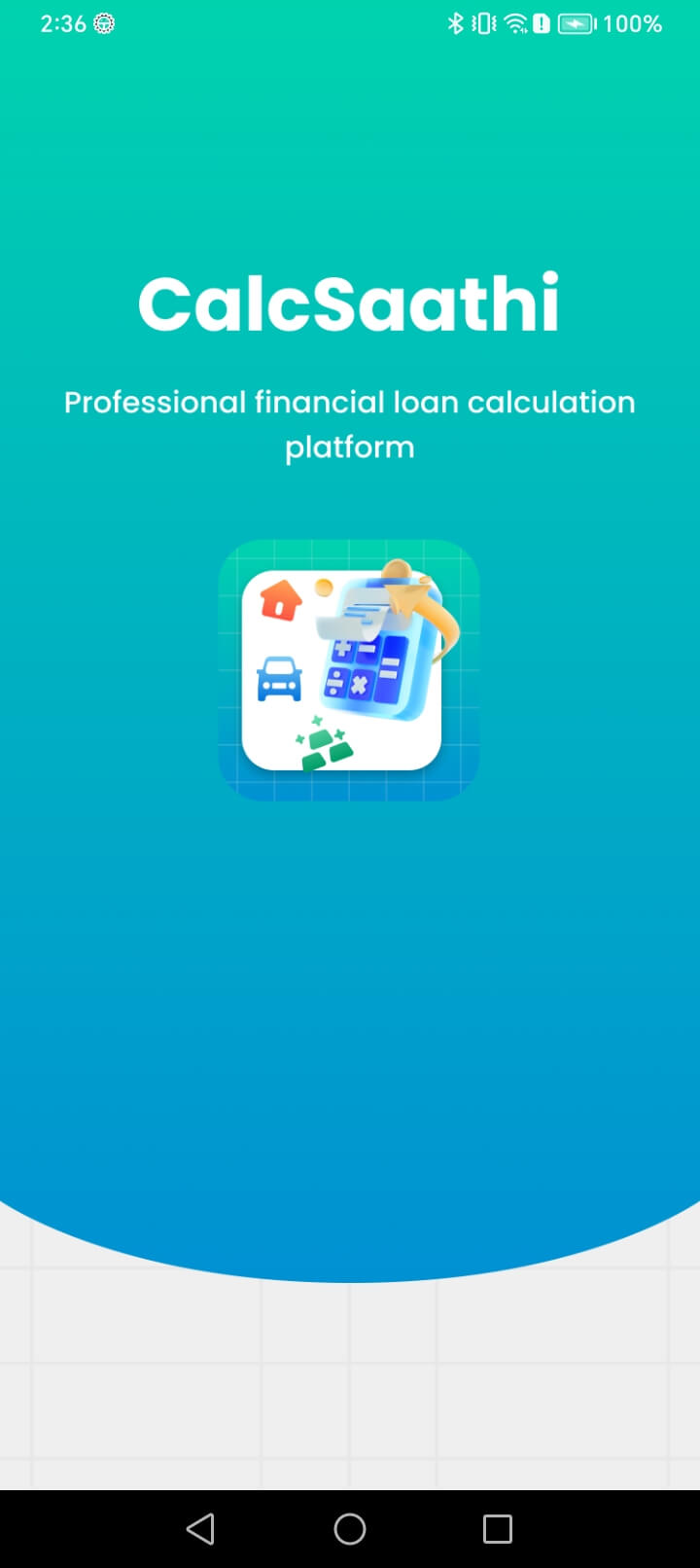The width and height of the screenshot is (700, 1568).
Task: Go to the home screen
Action: pos(350,1529)
